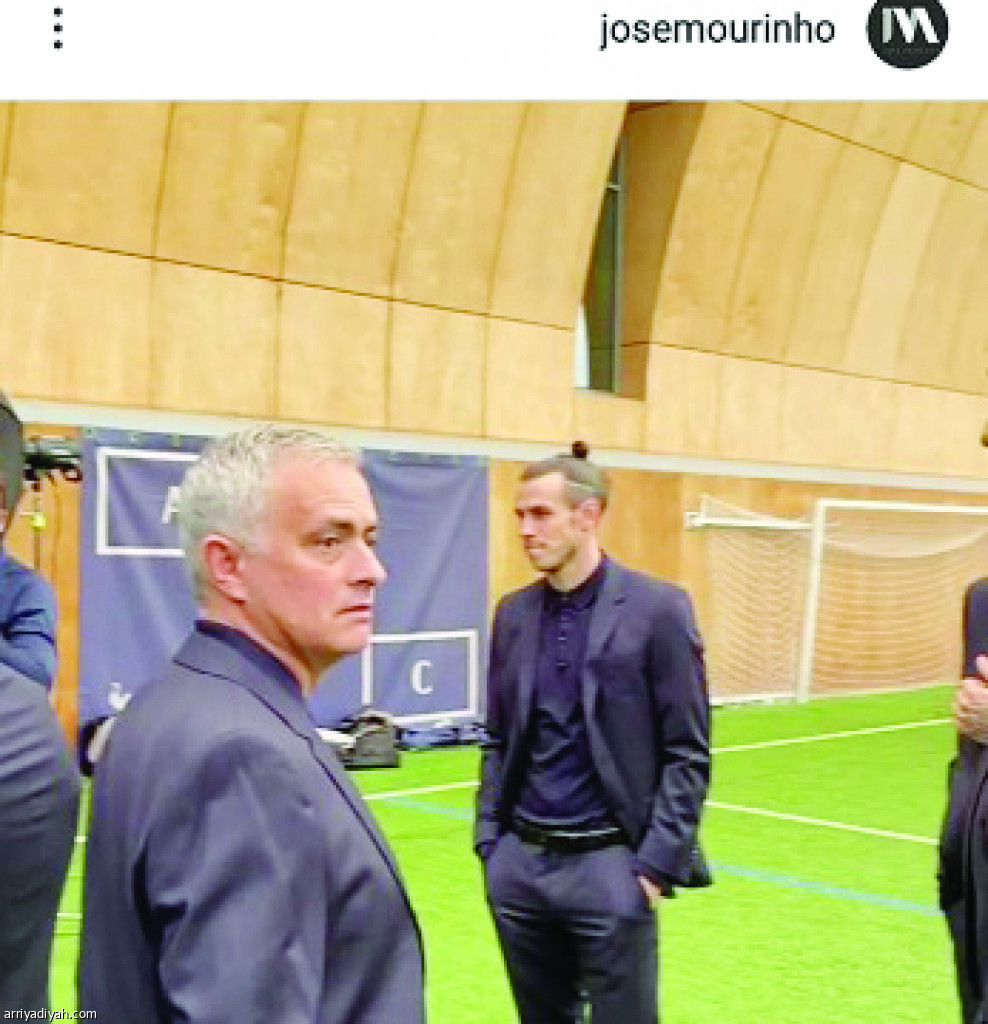The image size is (988, 1024).
Task: Tap the josemourinho profile avatar
Action: pos(906,30)
